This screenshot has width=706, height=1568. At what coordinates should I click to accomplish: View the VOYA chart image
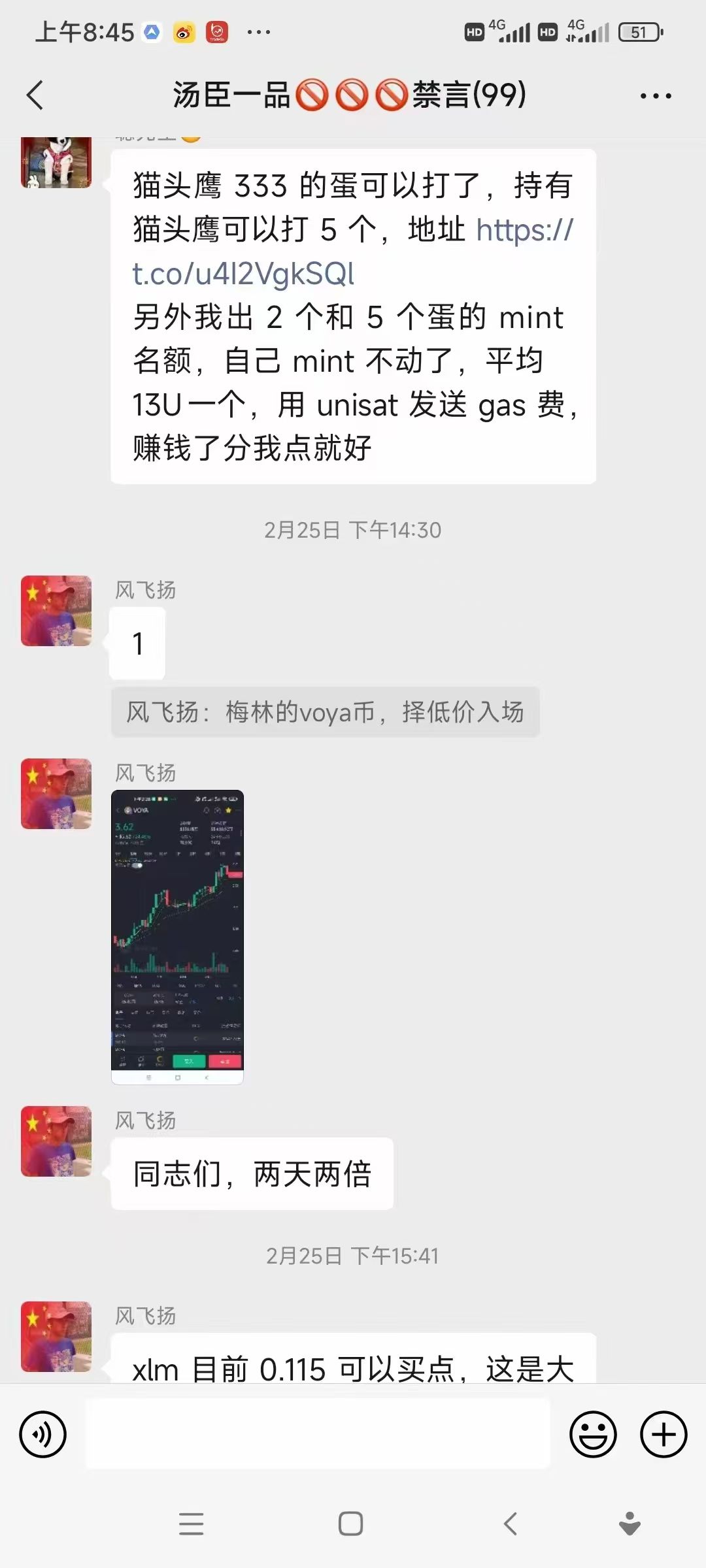click(x=177, y=937)
